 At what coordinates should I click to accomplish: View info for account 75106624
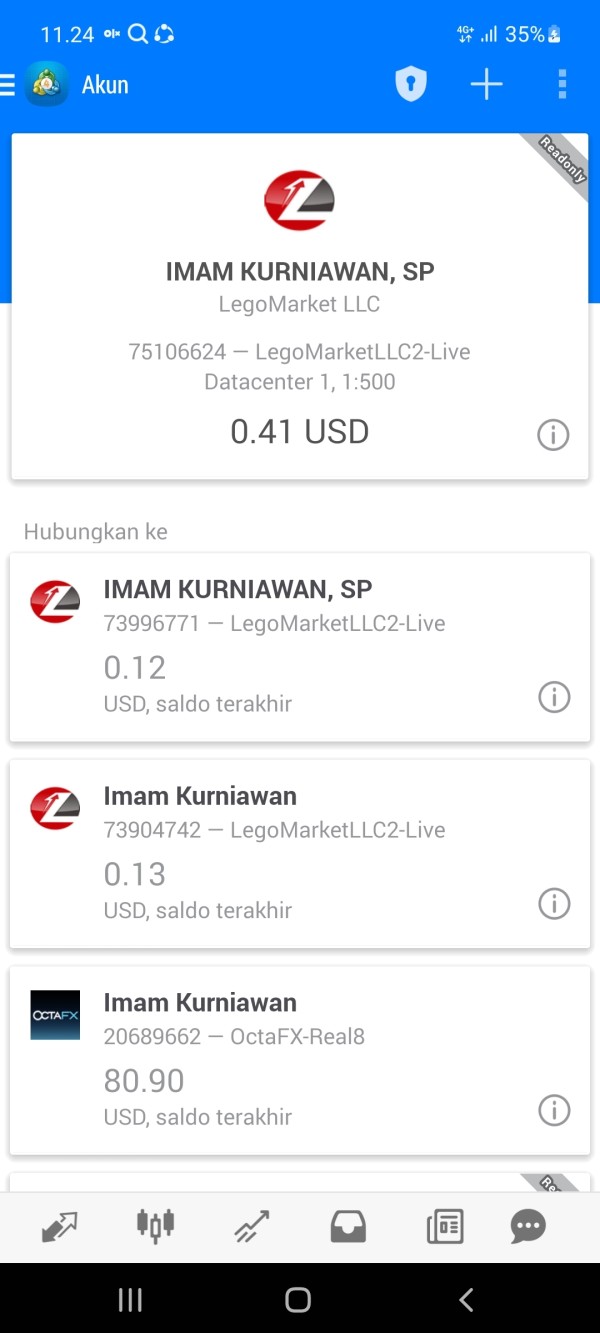[553, 435]
